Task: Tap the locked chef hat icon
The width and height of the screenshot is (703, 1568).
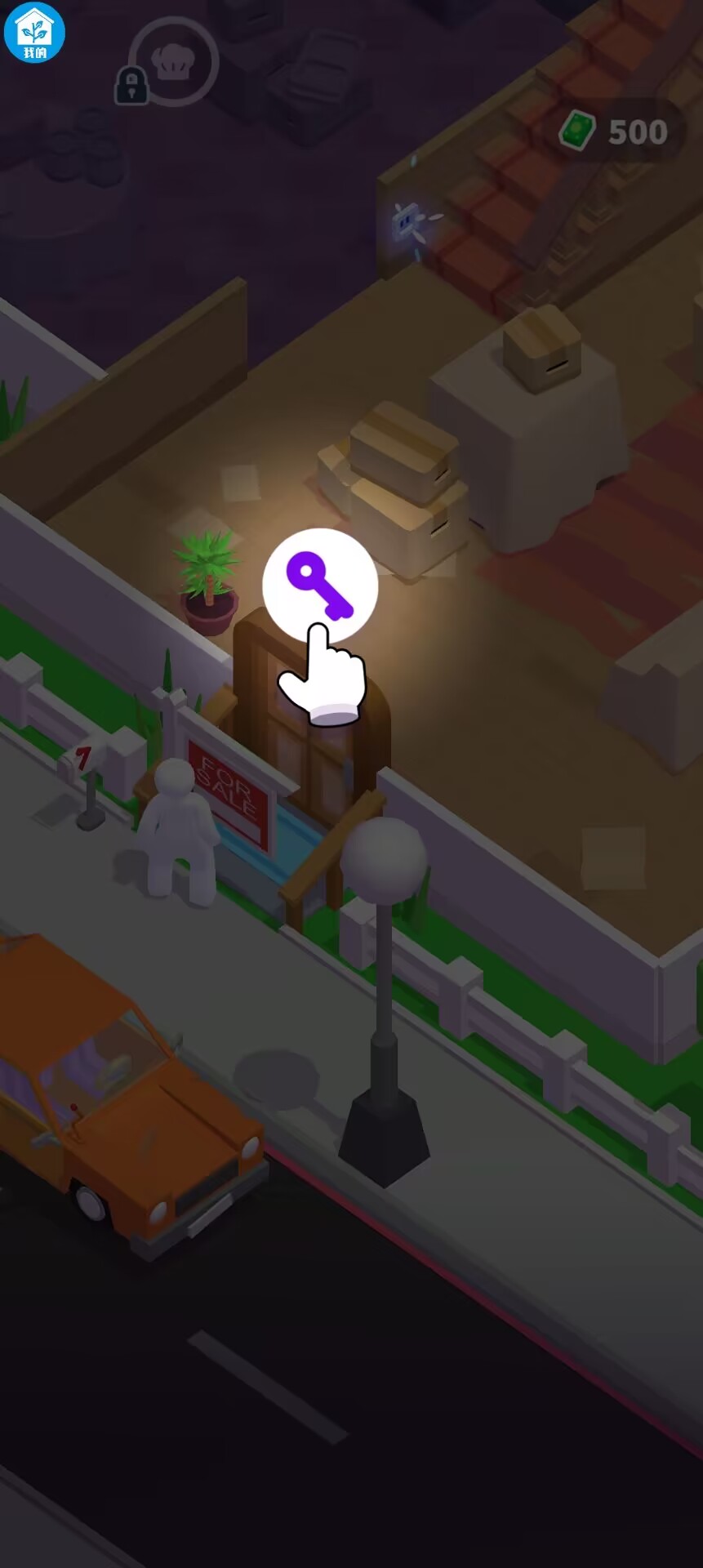Action: pyautogui.click(x=173, y=62)
